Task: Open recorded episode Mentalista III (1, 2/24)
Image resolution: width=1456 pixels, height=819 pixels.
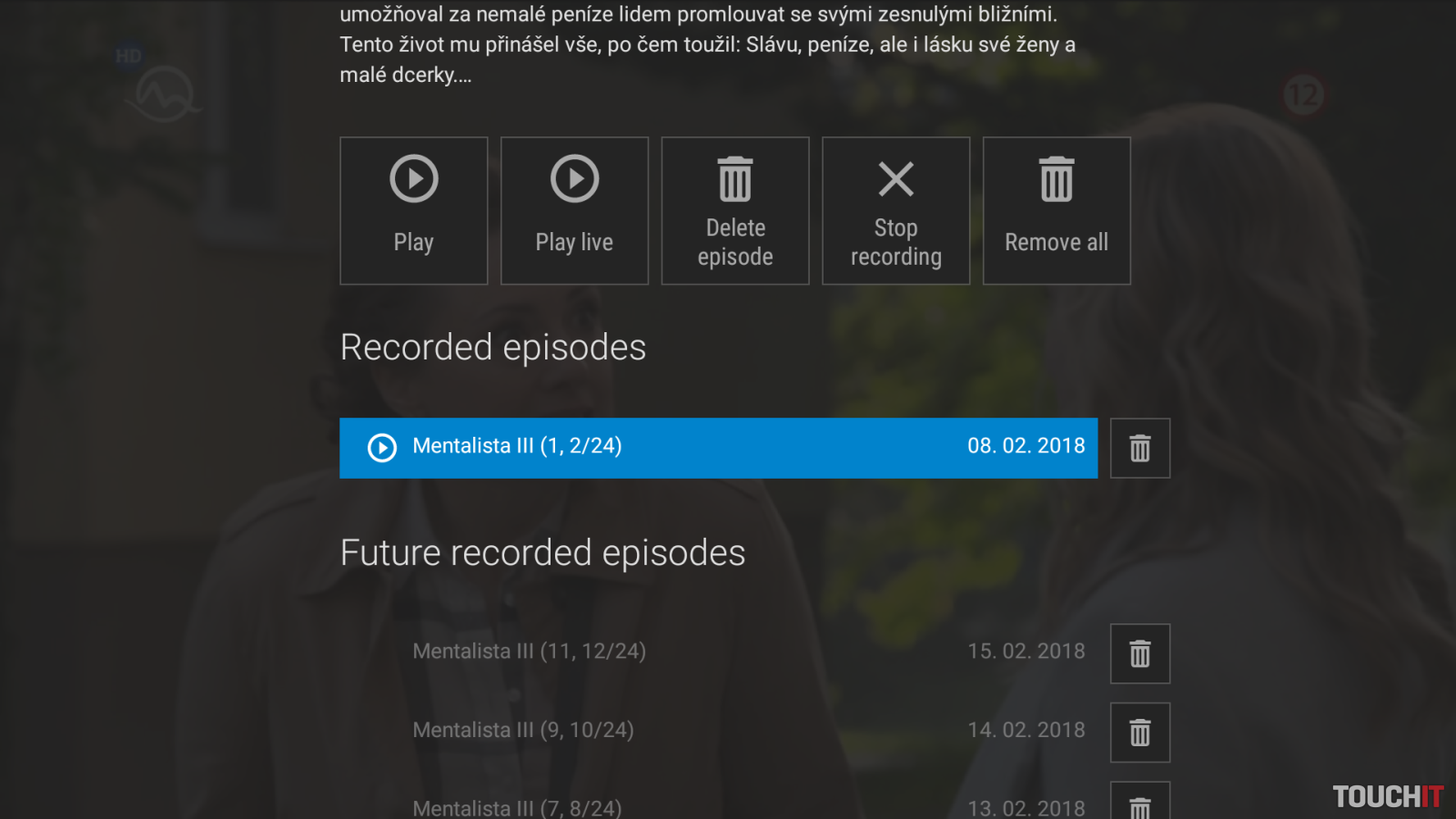Action: pyautogui.click(x=718, y=448)
